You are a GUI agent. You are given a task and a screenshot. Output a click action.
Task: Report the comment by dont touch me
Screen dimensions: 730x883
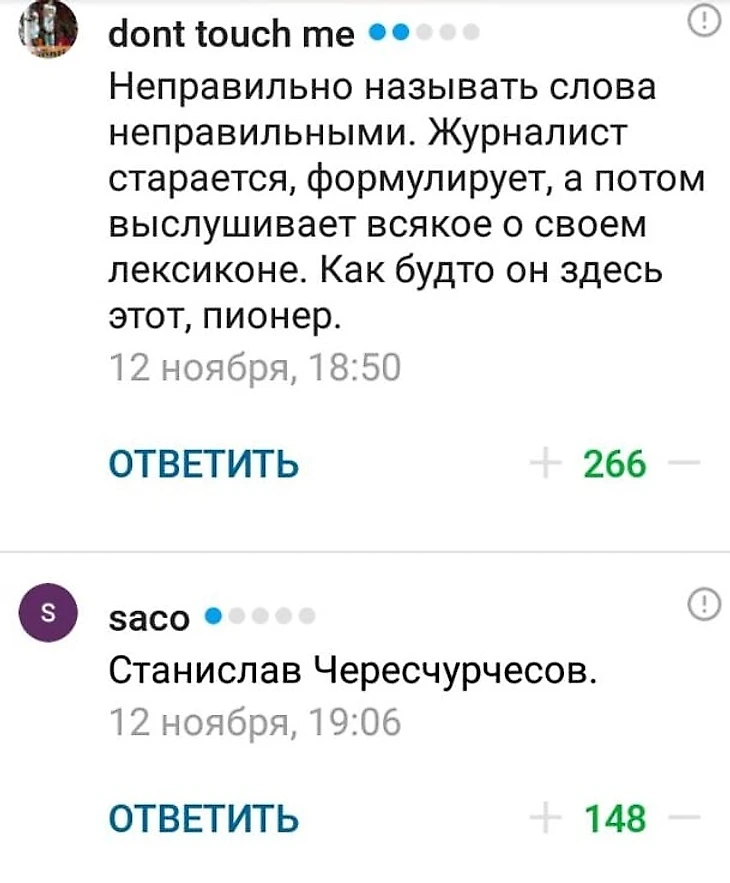point(704,18)
